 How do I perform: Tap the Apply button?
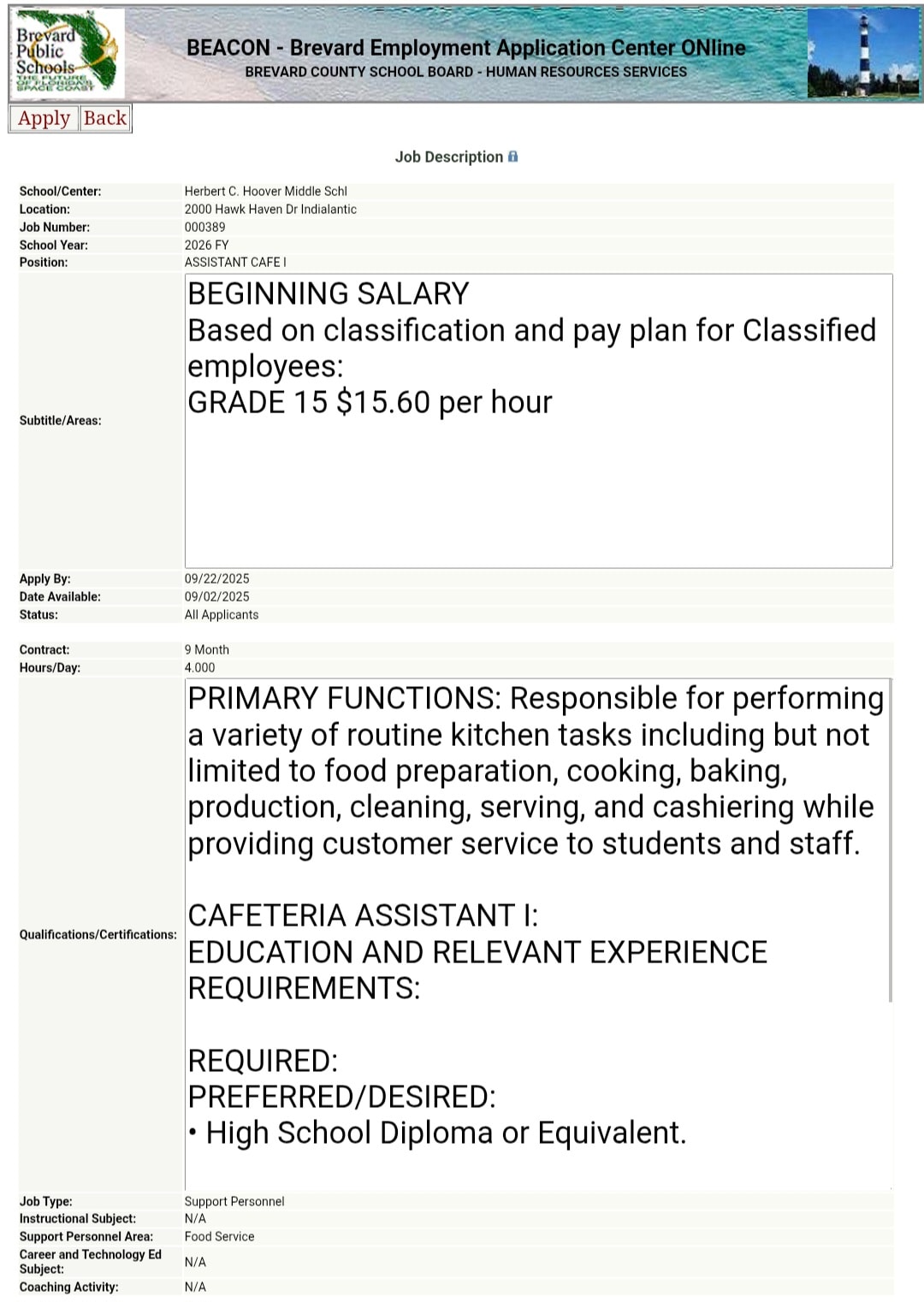[44, 119]
